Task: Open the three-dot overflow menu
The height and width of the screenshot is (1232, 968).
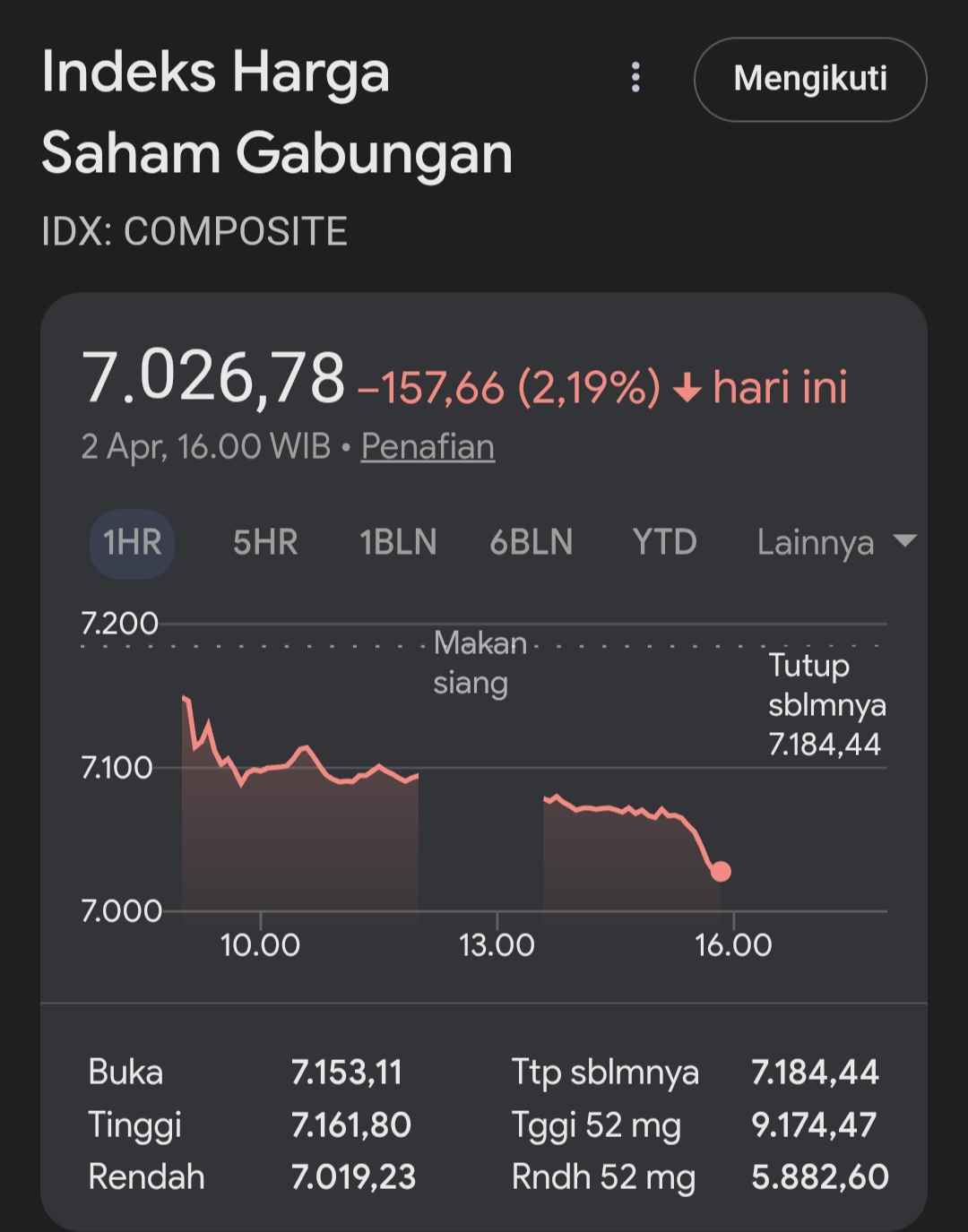Action: (x=635, y=79)
